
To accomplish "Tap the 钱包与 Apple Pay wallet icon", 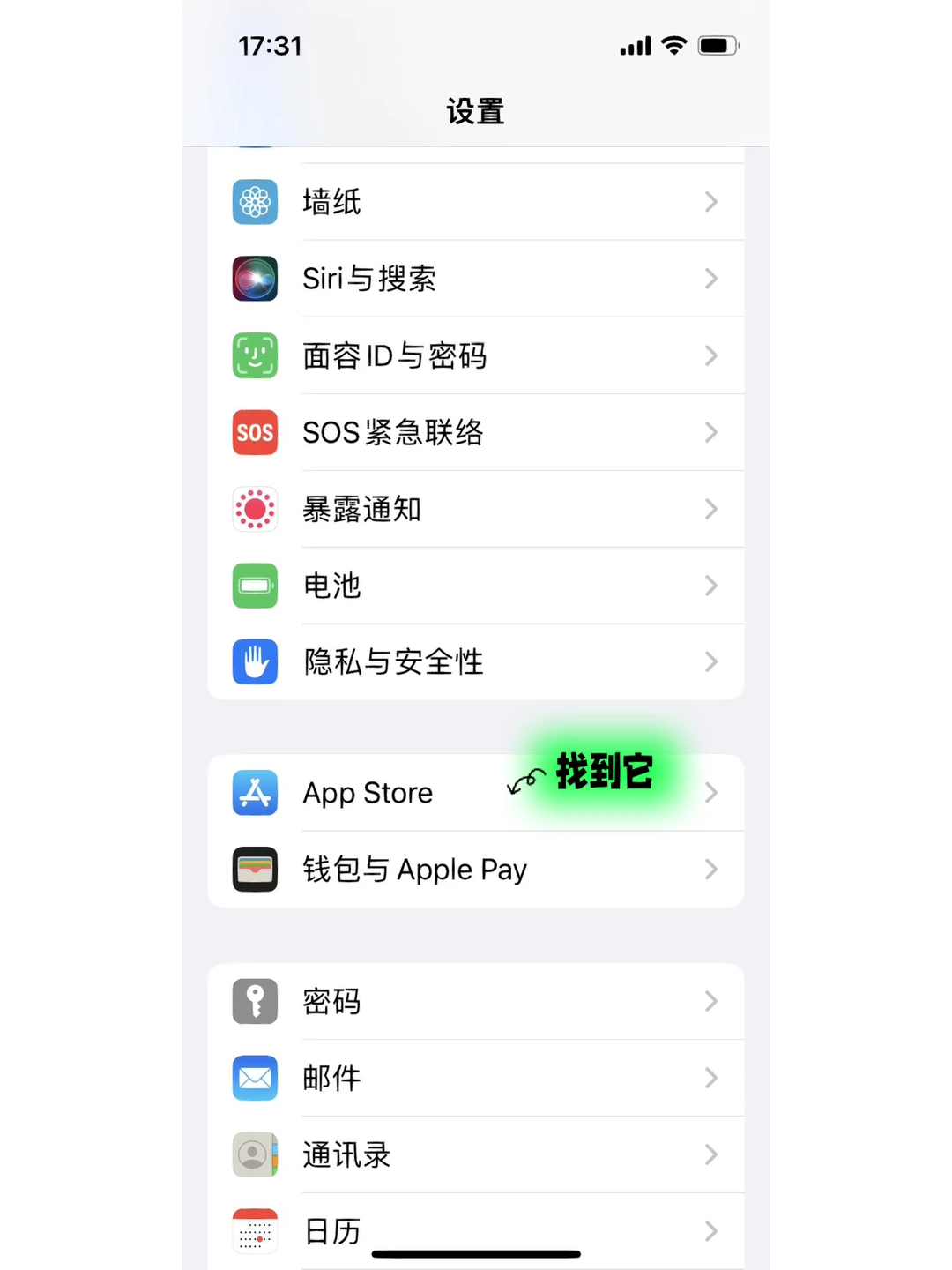I will point(255,869).
